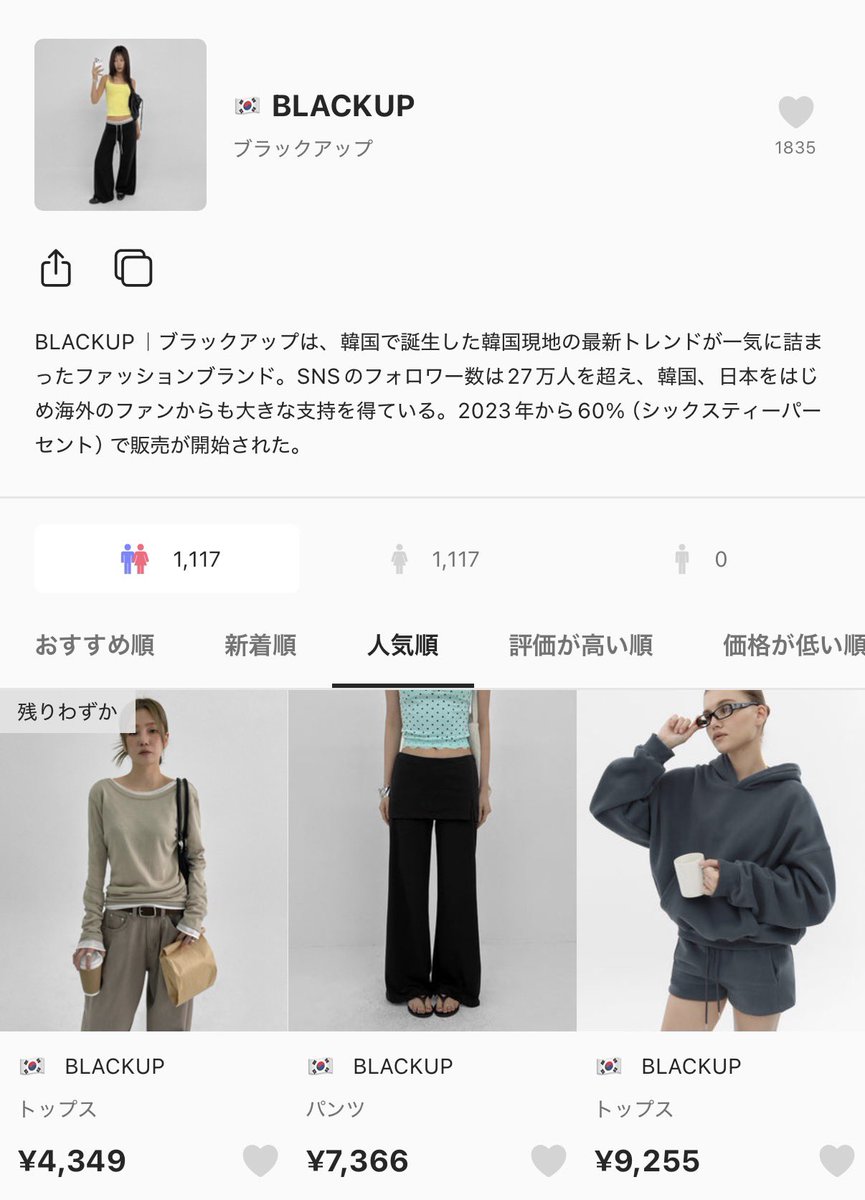Sort by 評価が高い順
The height and width of the screenshot is (1200, 865).
coord(581,645)
